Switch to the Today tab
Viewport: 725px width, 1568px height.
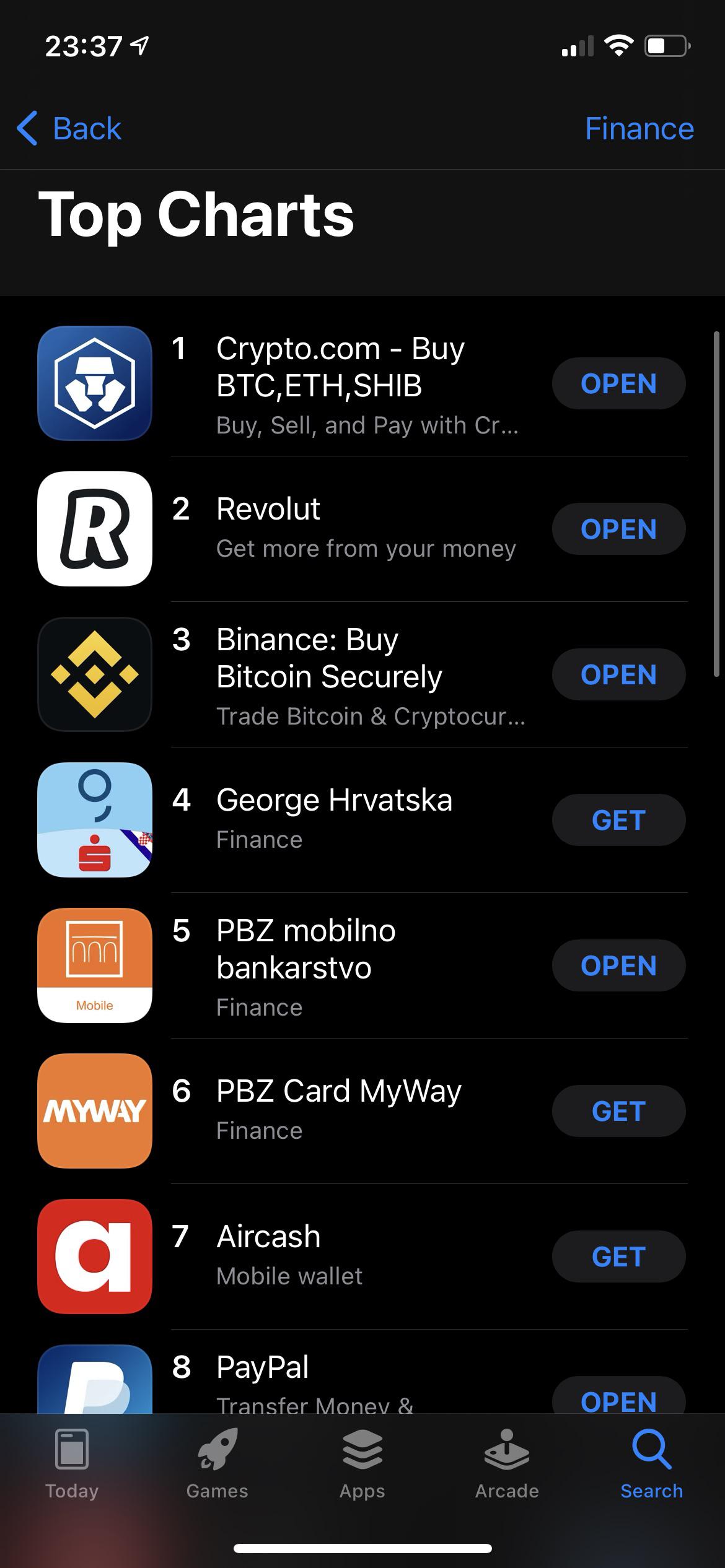coord(72,1464)
